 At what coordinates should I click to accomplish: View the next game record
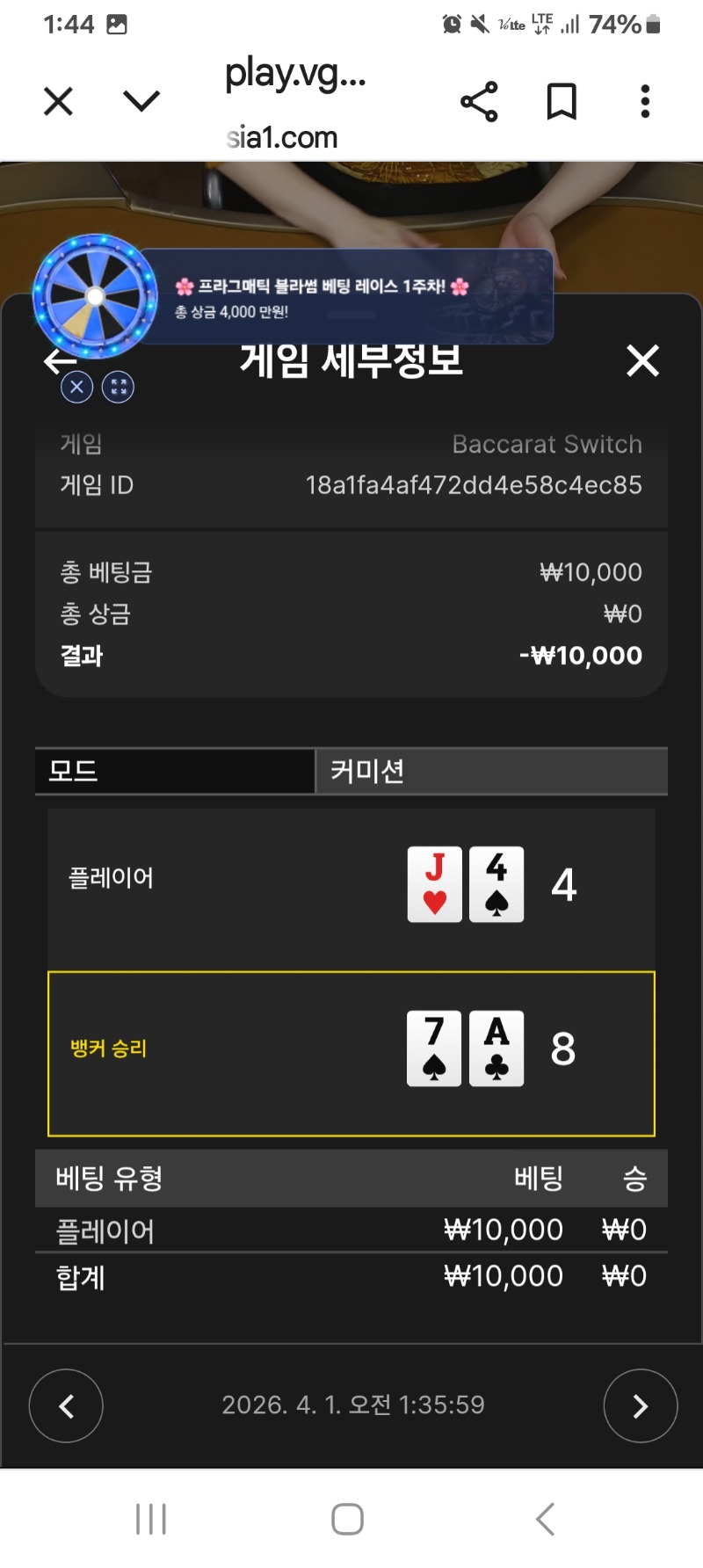pos(640,1405)
